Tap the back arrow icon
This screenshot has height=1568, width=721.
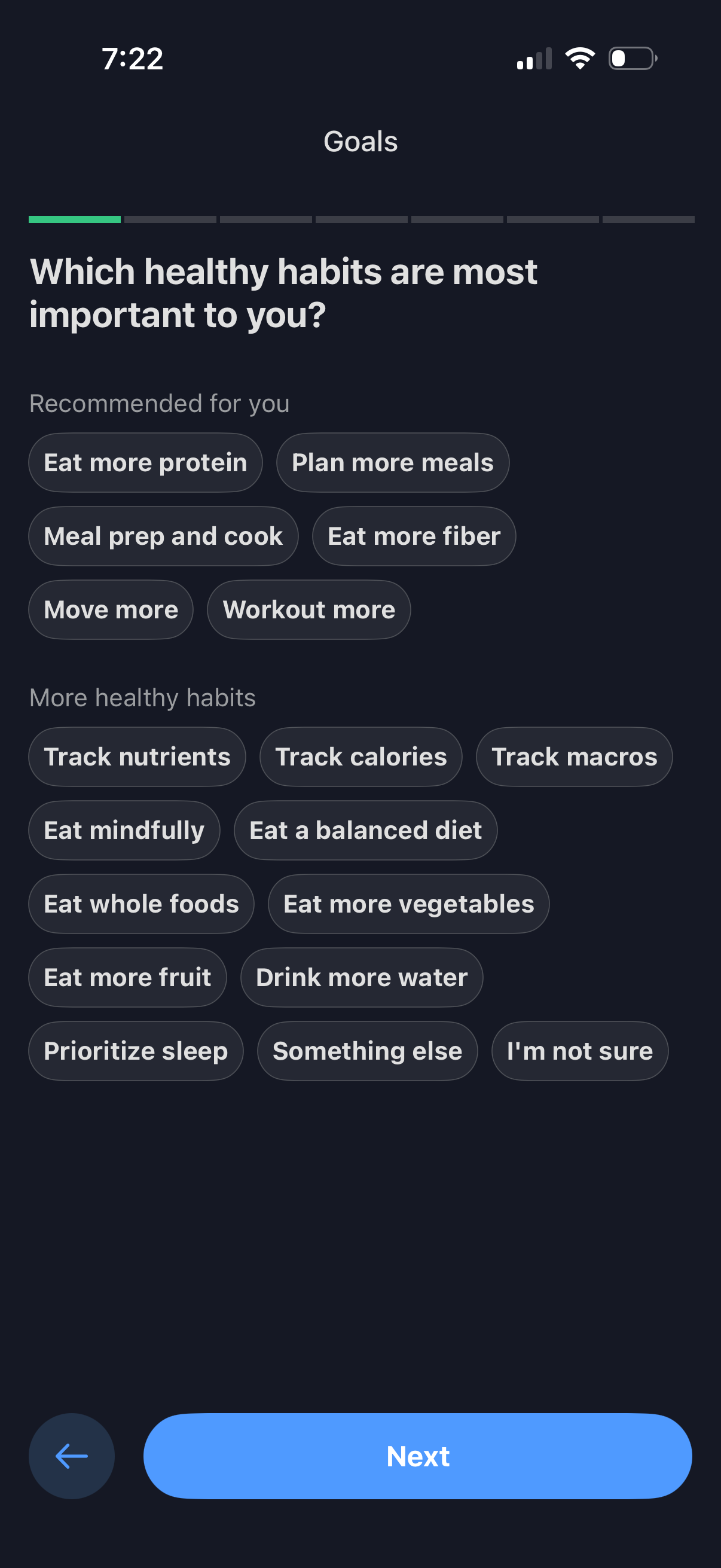point(71,1456)
